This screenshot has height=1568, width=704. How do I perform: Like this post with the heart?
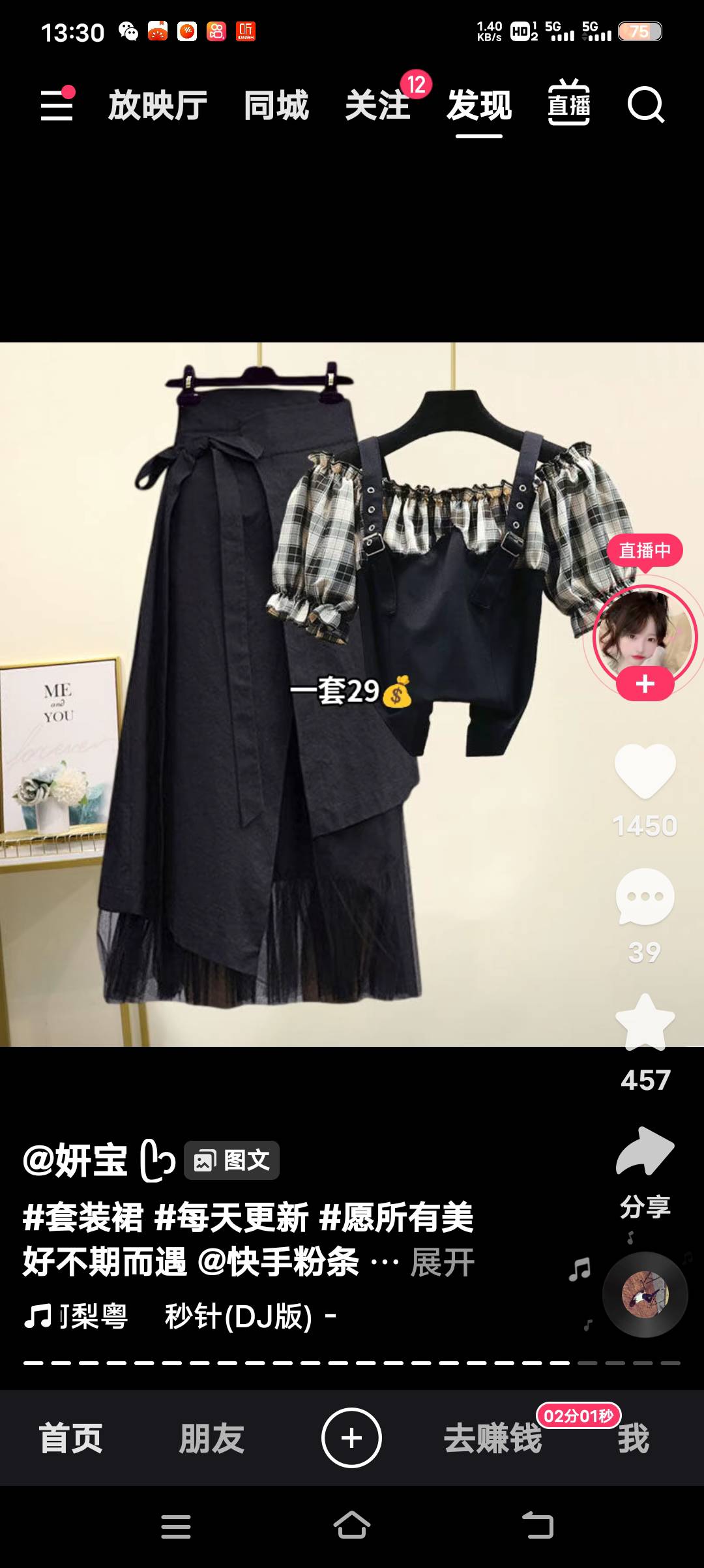pos(645,771)
